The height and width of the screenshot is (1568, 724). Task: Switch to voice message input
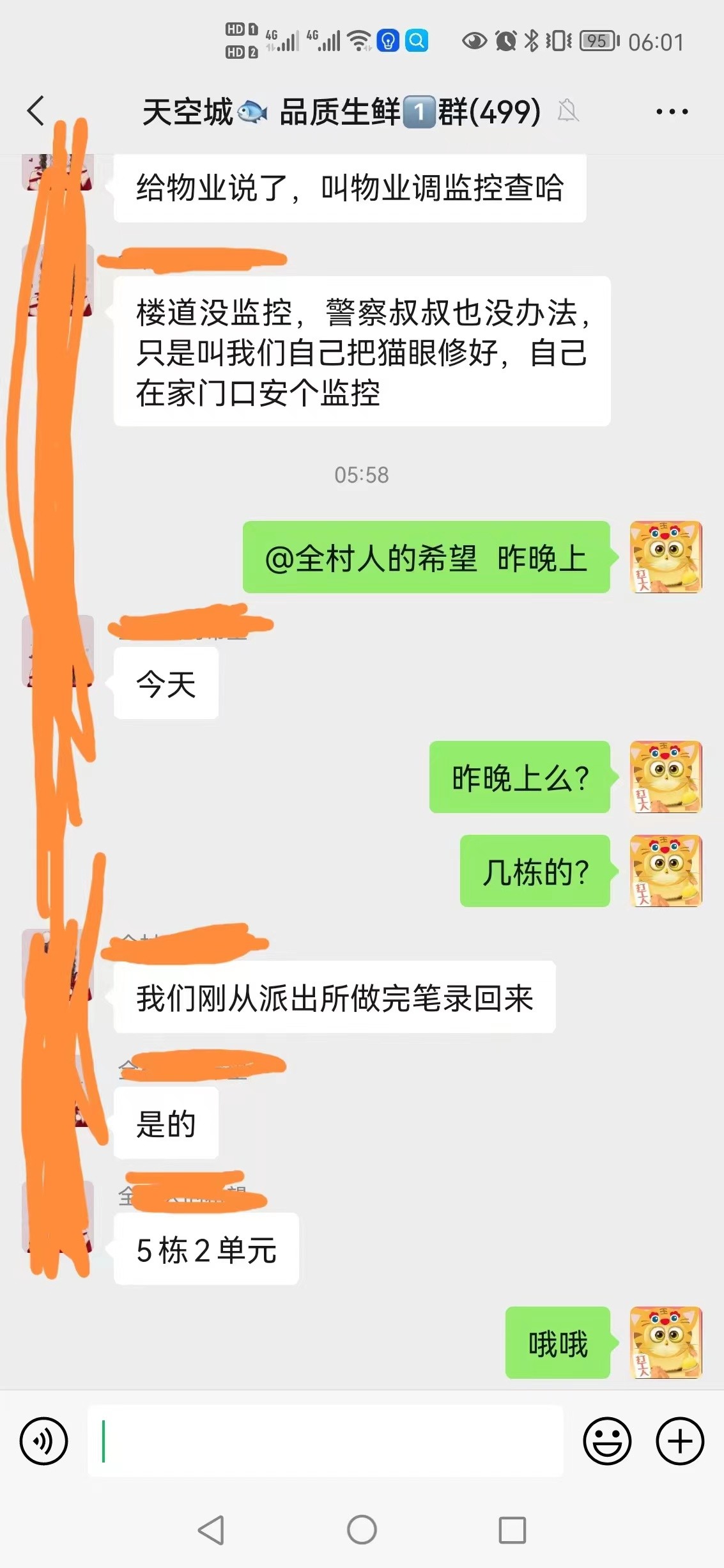(43, 1441)
